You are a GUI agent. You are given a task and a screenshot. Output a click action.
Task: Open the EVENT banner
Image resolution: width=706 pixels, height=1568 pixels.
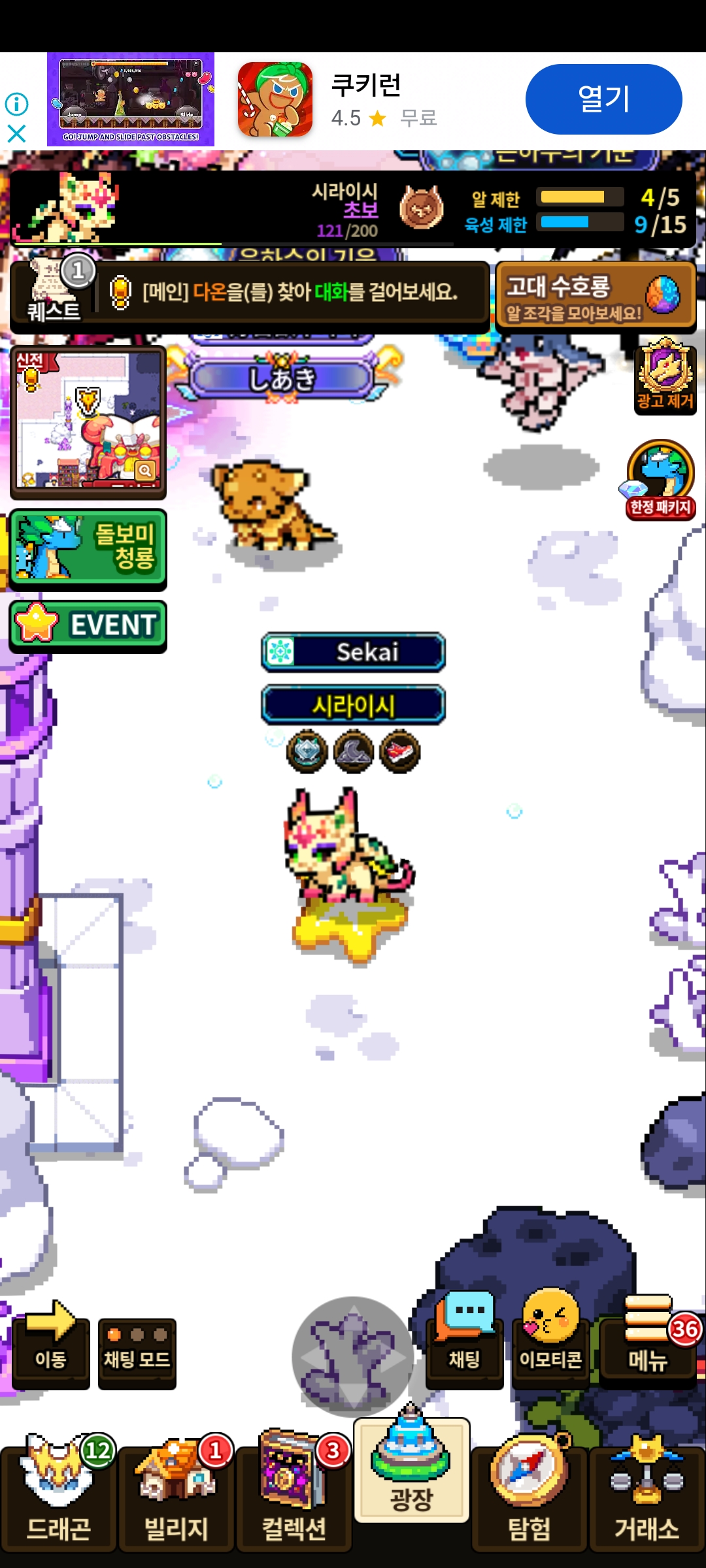(88, 626)
